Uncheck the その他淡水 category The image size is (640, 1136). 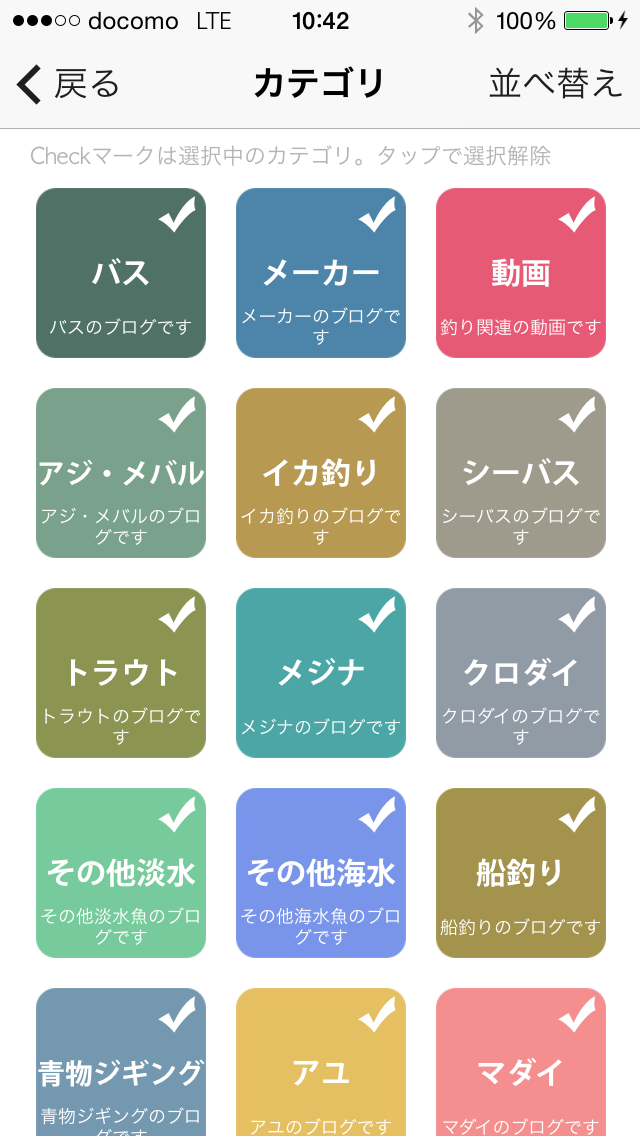[x=121, y=873]
